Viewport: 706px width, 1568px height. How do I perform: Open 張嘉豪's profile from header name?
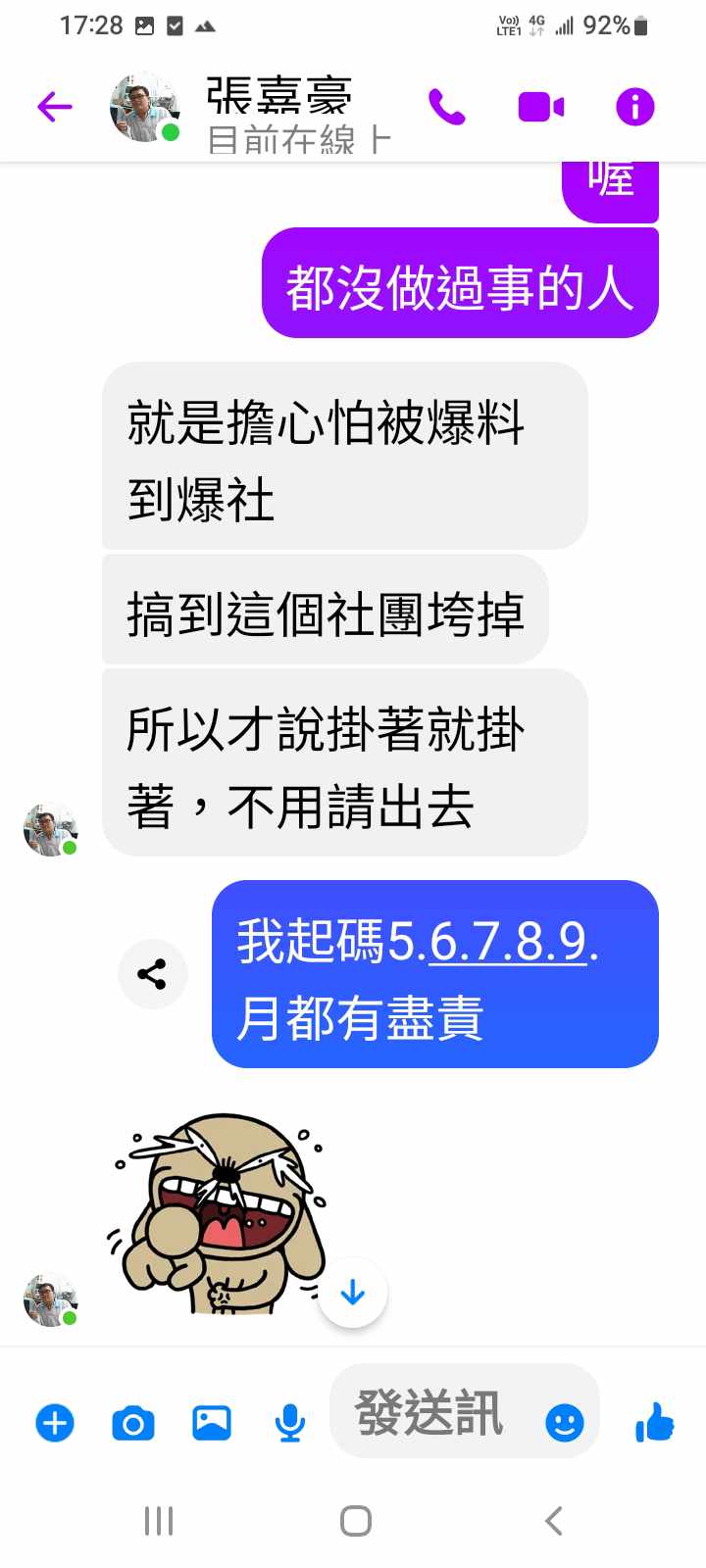click(x=279, y=96)
